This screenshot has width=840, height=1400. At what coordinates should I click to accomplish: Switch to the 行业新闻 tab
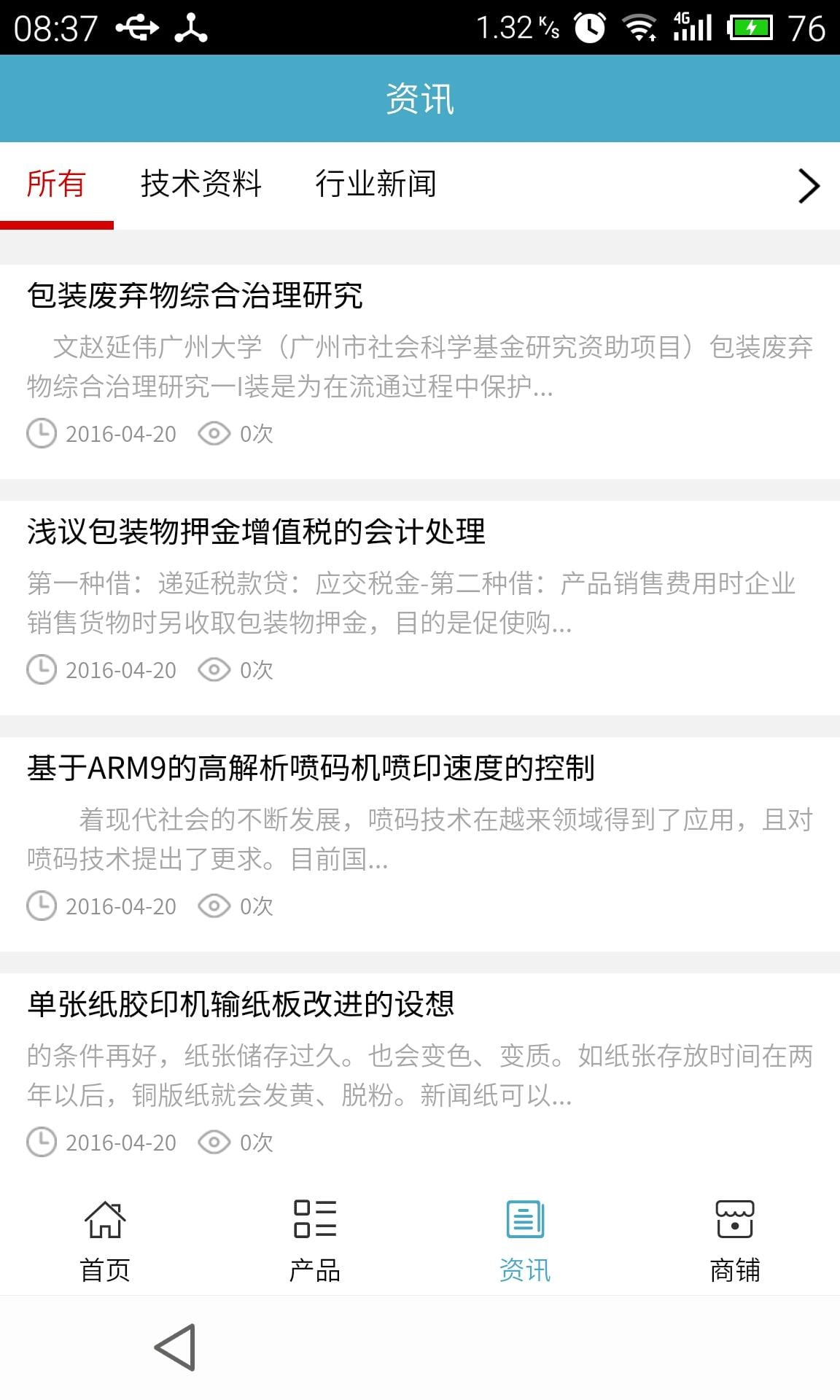pyautogui.click(x=376, y=184)
